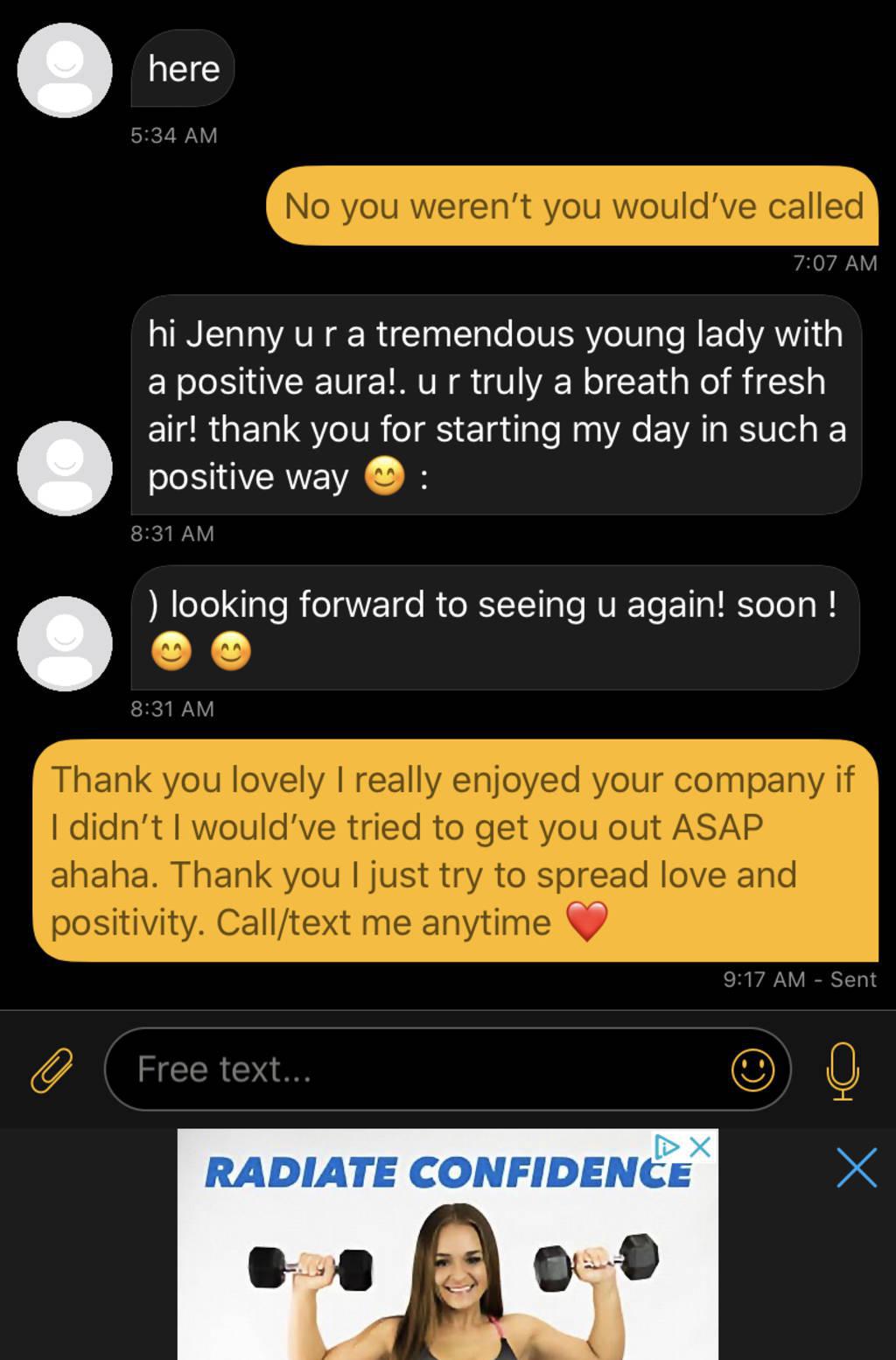Close the ad banner with blue X
Viewport: 896px width, 1360px height.
pos(856,1167)
